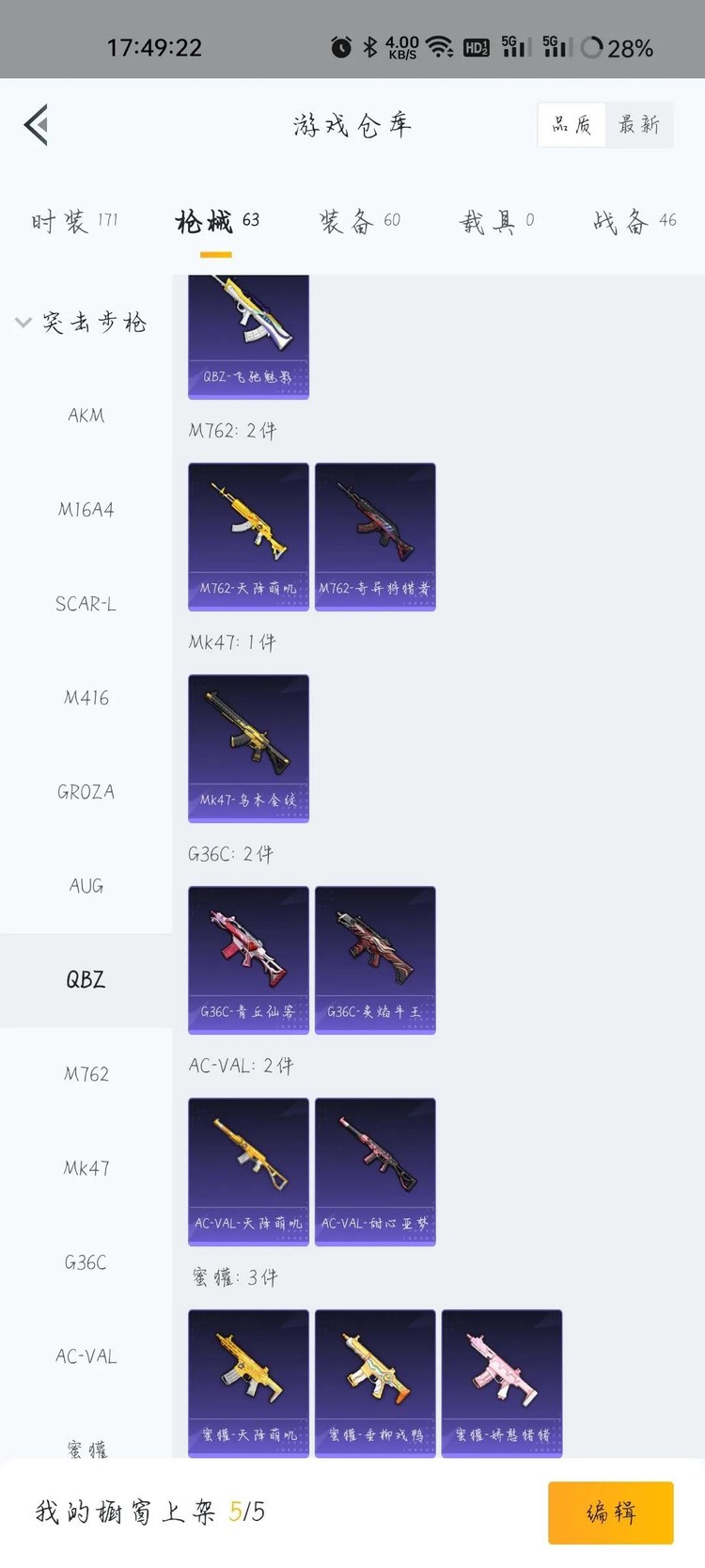Viewport: 705px width, 1568px height.
Task: View the AC-VAL-甜心亚梦 skin
Action: coord(375,1171)
